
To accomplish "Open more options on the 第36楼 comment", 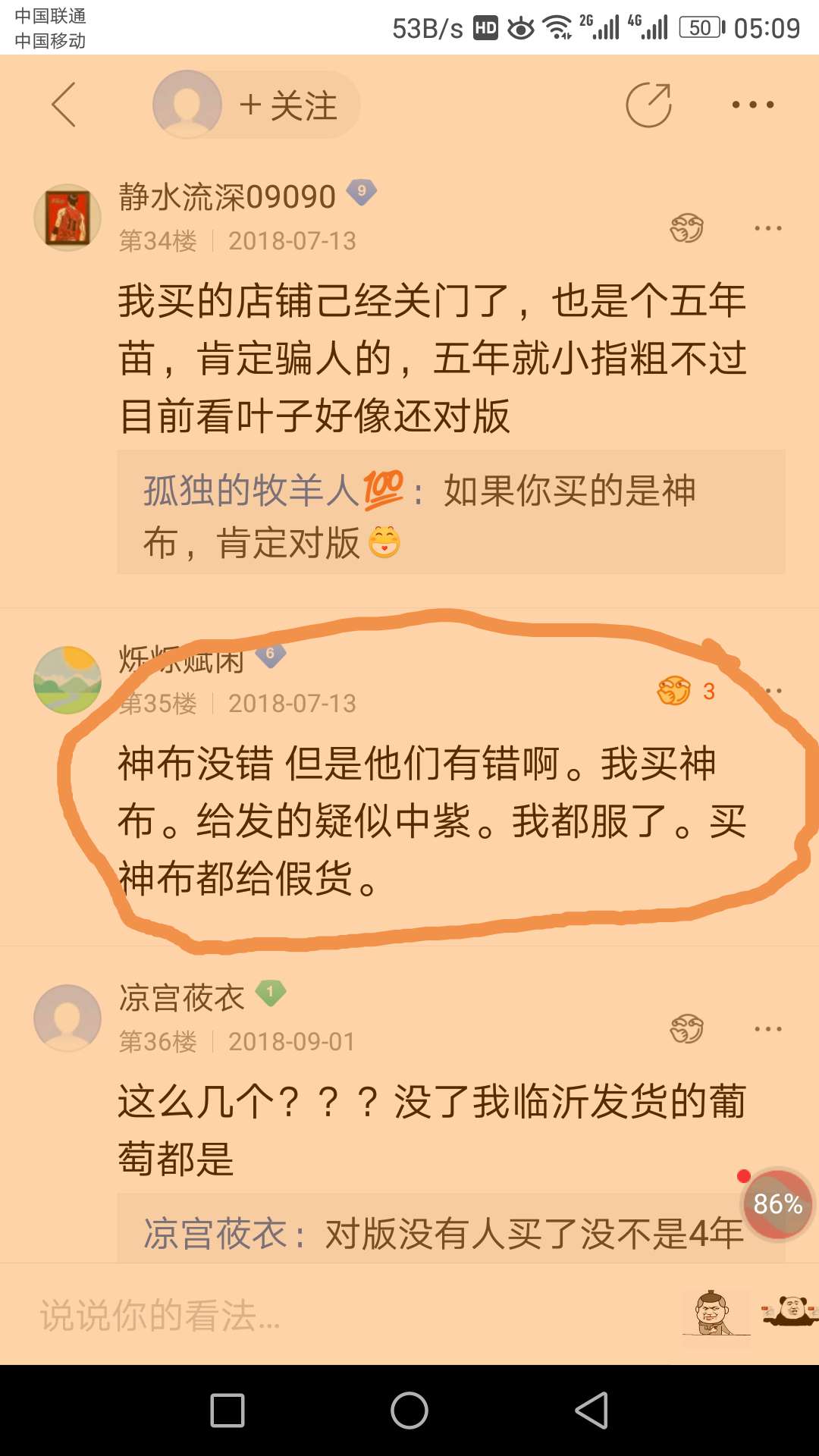I will pos(768,1028).
